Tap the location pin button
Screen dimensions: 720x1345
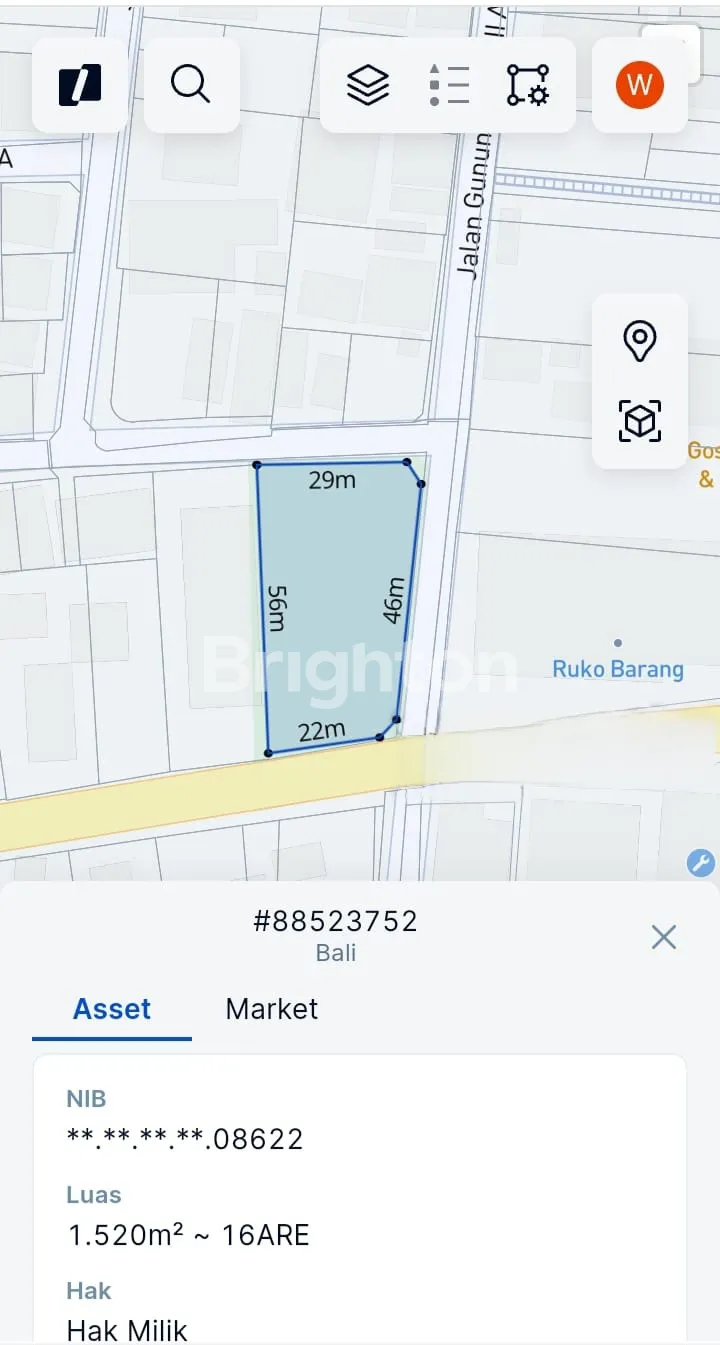(640, 341)
